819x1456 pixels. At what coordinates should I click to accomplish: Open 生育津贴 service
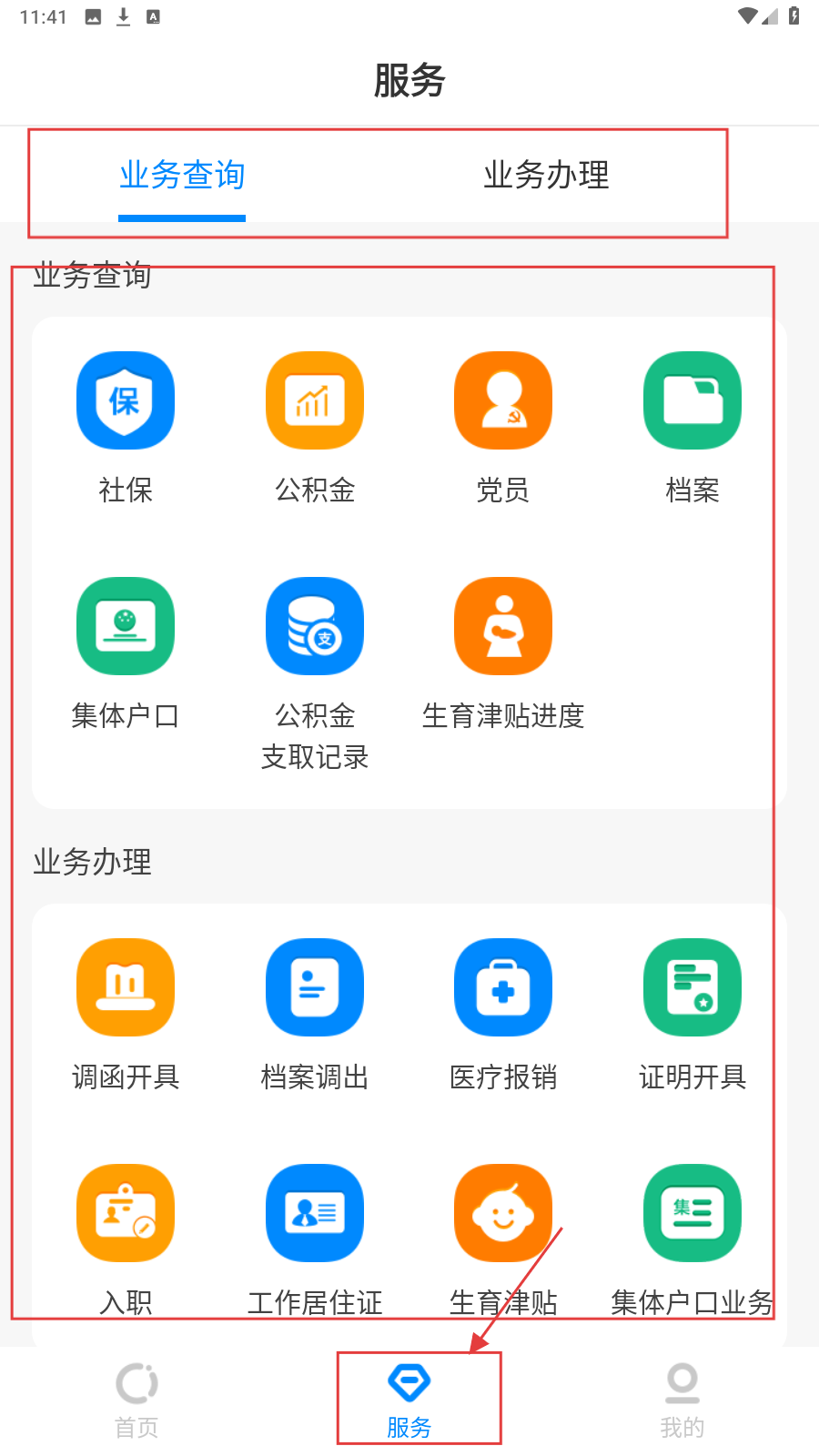(x=503, y=1214)
